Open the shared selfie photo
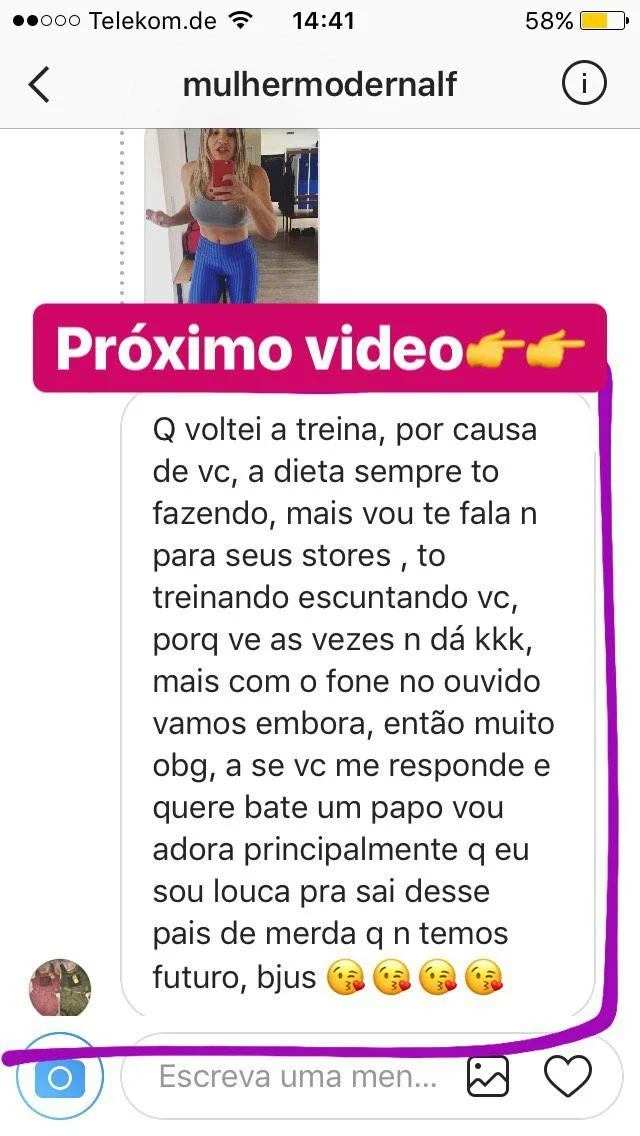 [231, 214]
